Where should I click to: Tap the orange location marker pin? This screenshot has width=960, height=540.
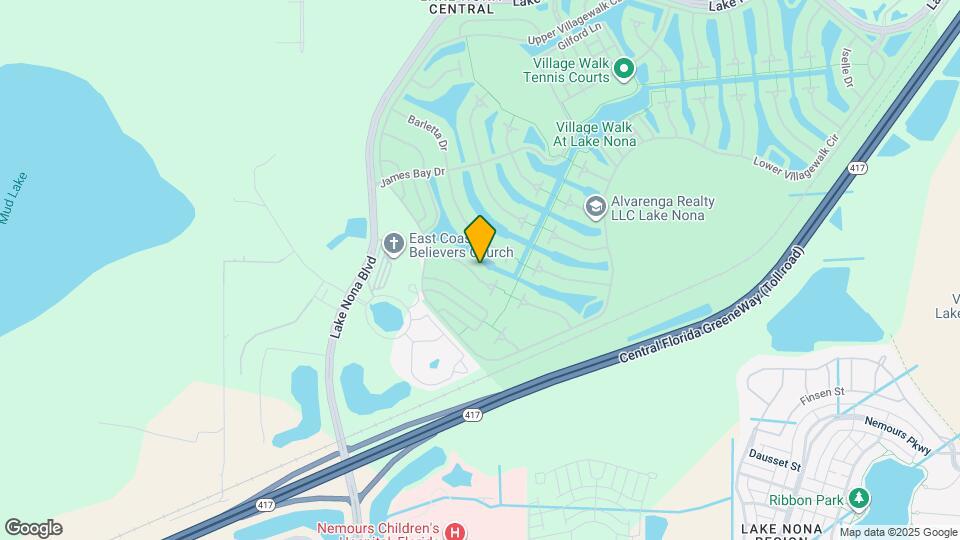point(480,238)
